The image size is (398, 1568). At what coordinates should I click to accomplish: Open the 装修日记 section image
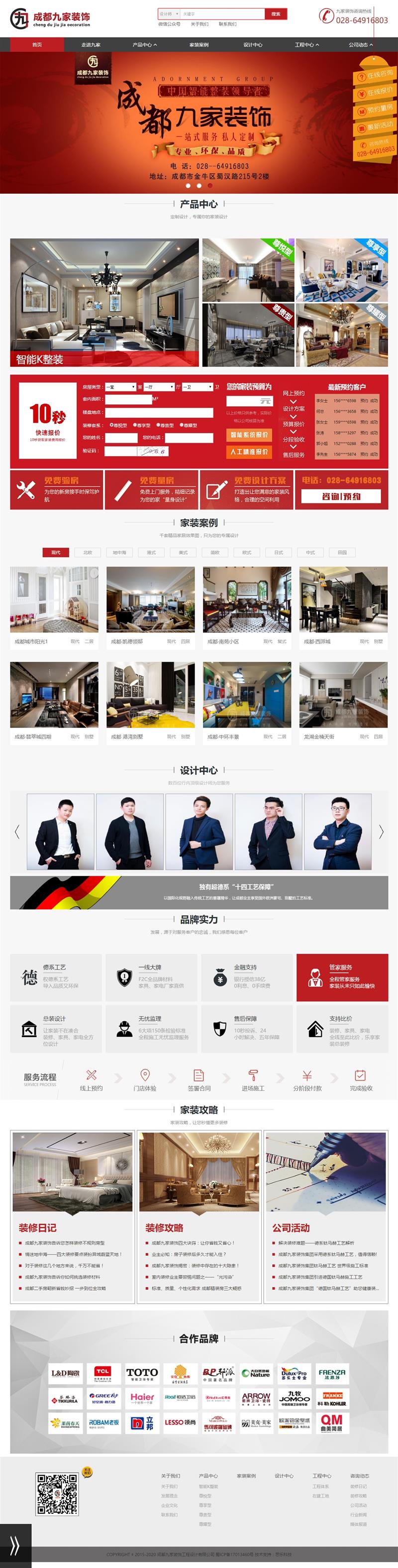coord(73,1172)
